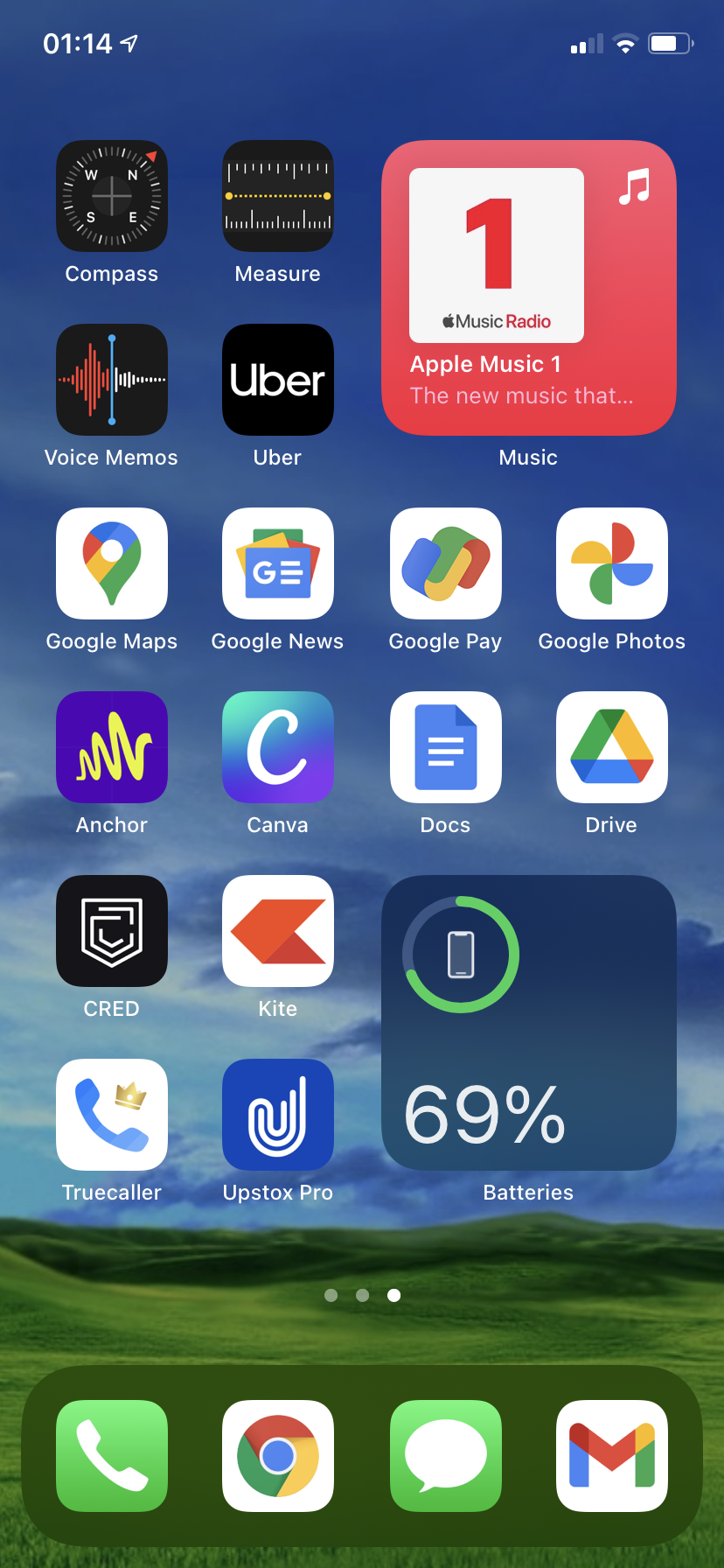Viewport: 724px width, 1568px height.
Task: Launch the Measure app
Action: pyautogui.click(x=278, y=196)
